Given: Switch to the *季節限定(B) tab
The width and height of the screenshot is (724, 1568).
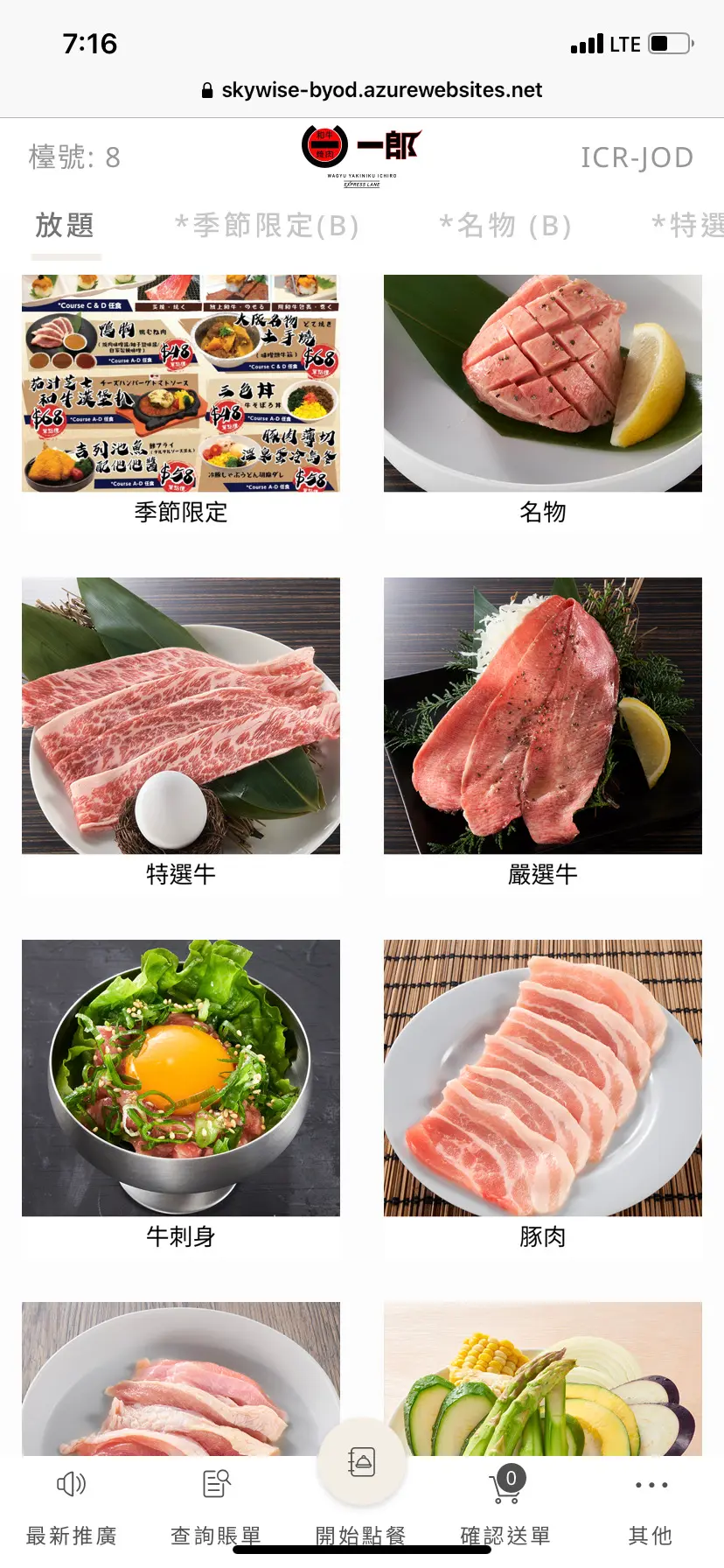Looking at the screenshot, I should 268,226.
